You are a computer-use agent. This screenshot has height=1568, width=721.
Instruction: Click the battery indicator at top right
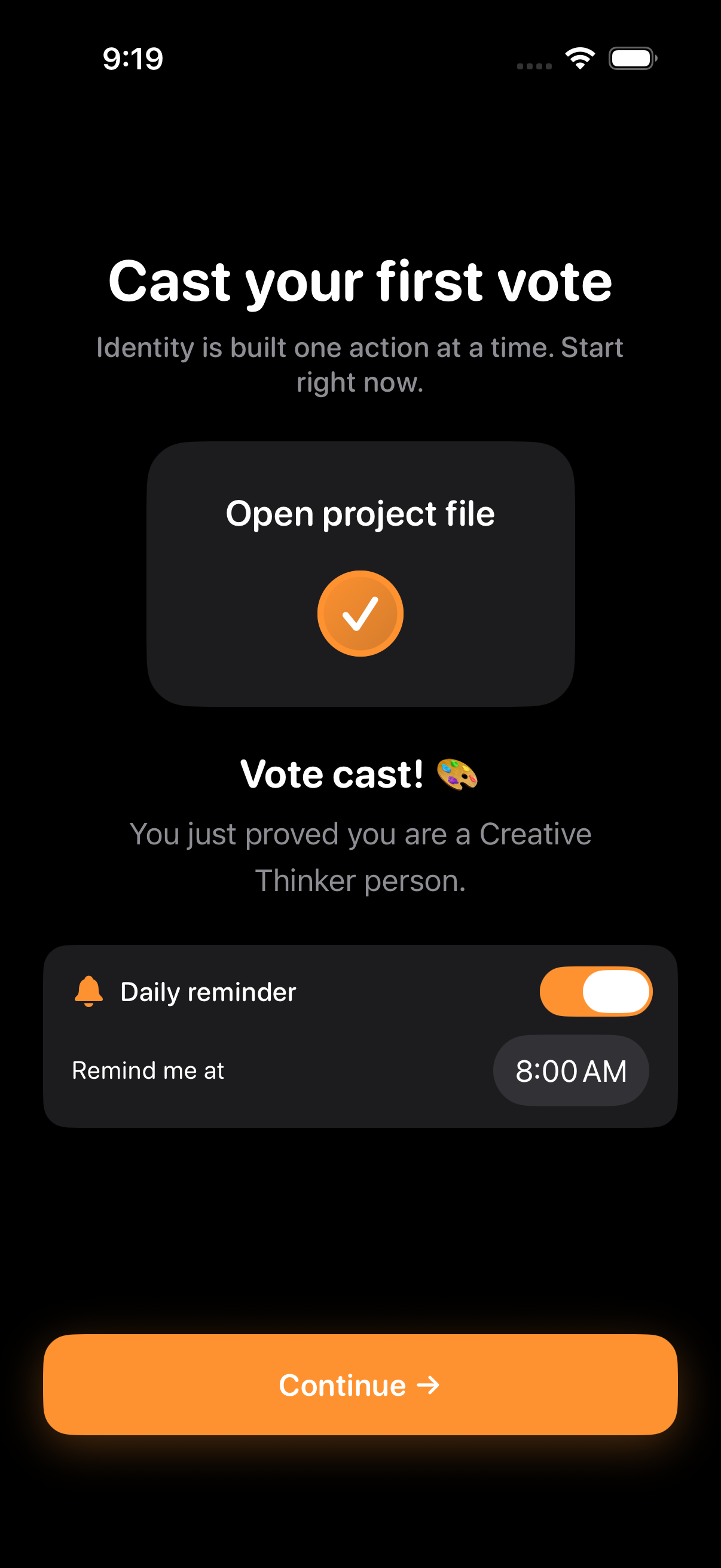click(633, 59)
